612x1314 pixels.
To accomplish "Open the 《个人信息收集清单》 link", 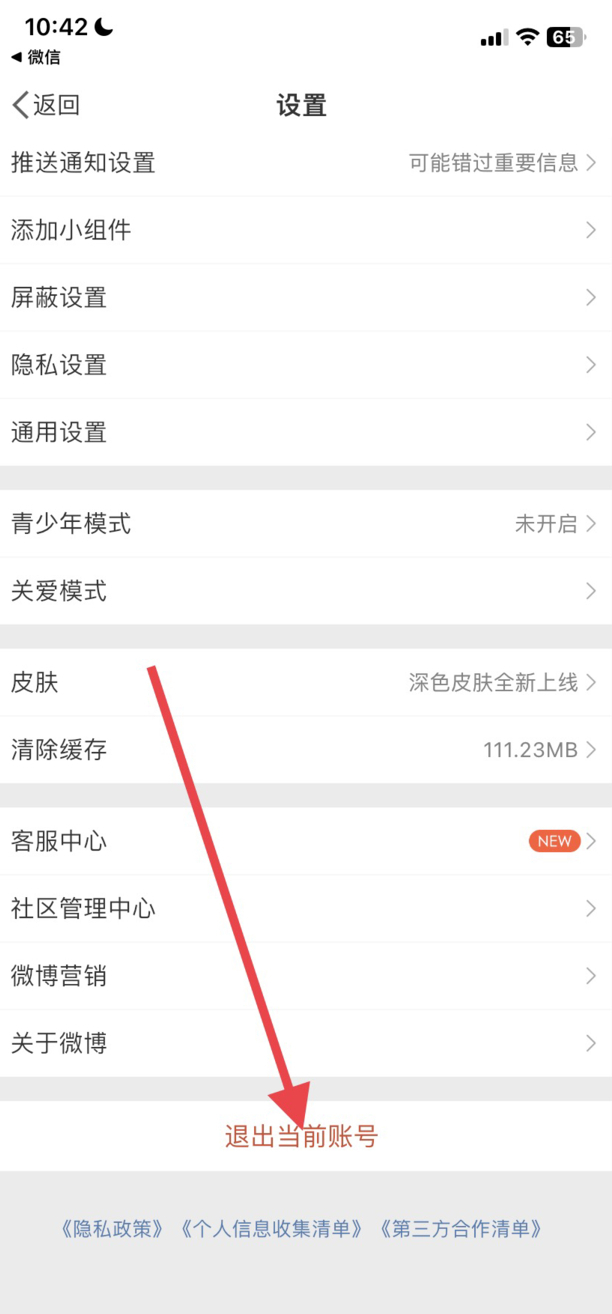I will [x=272, y=1229].
